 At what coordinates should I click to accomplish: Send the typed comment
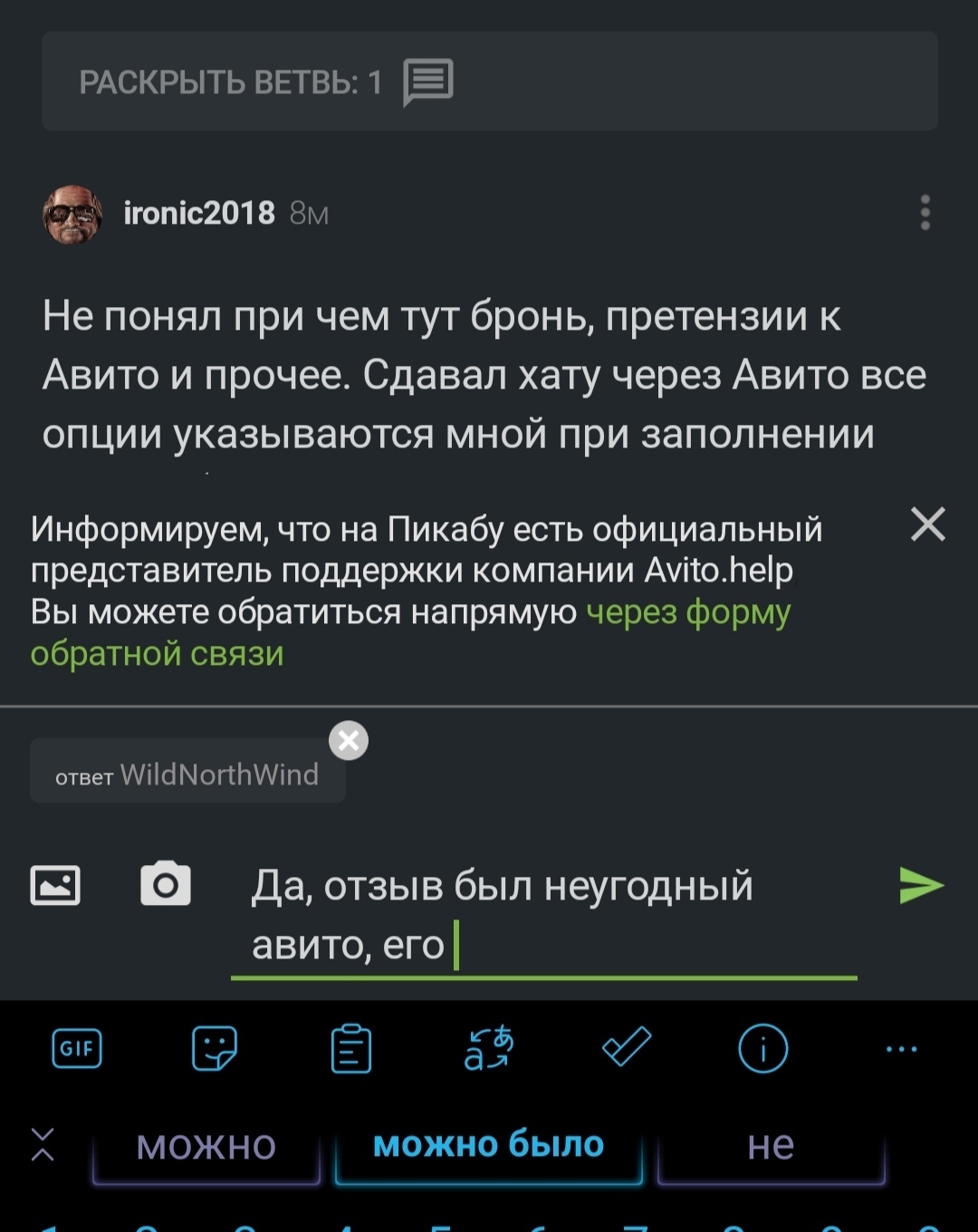click(x=921, y=885)
